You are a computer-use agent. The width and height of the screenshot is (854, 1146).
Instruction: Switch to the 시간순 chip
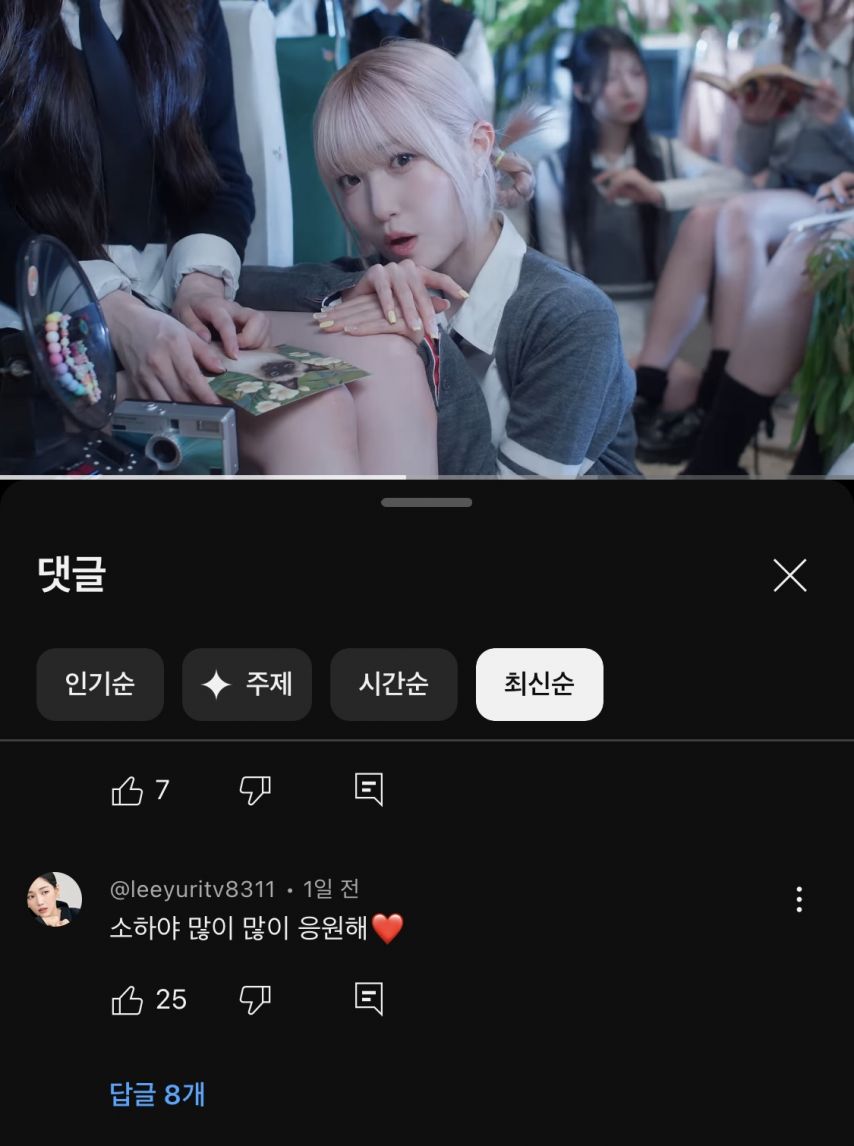coord(393,684)
